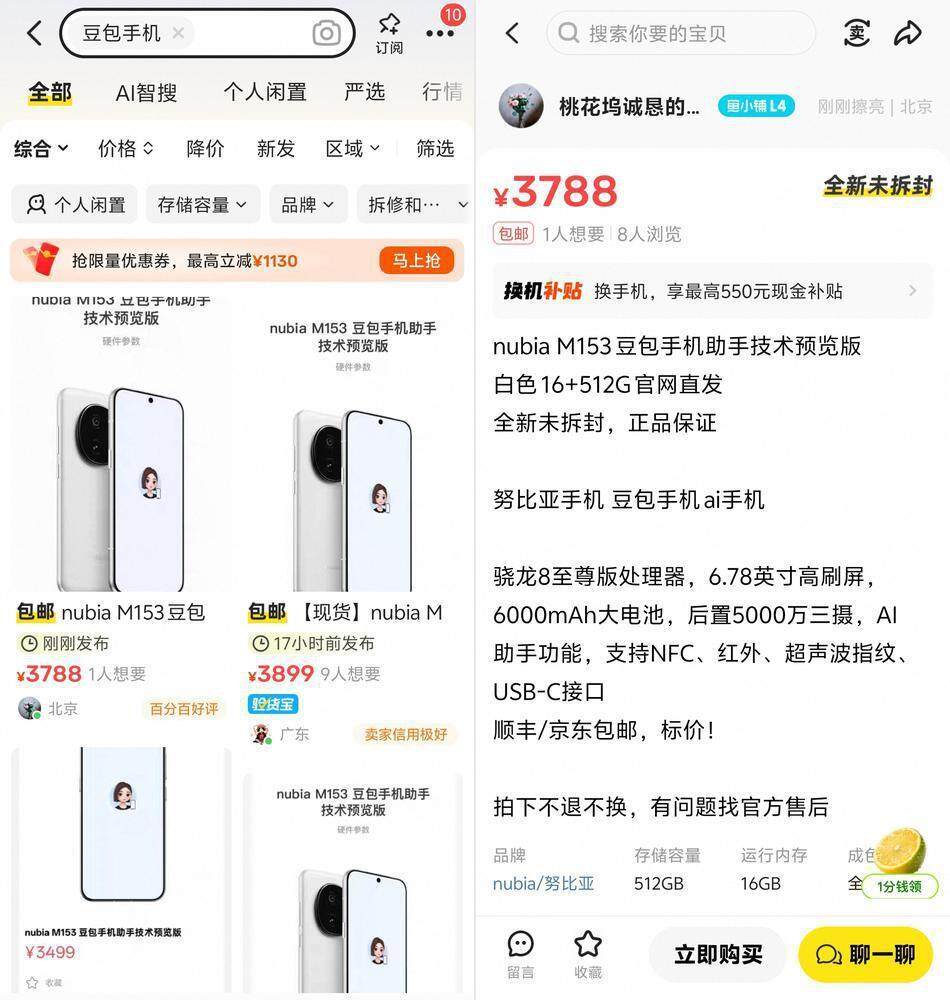The height and width of the screenshot is (1000, 950).
Task: Leave a comment with 留言
Action: (520, 955)
